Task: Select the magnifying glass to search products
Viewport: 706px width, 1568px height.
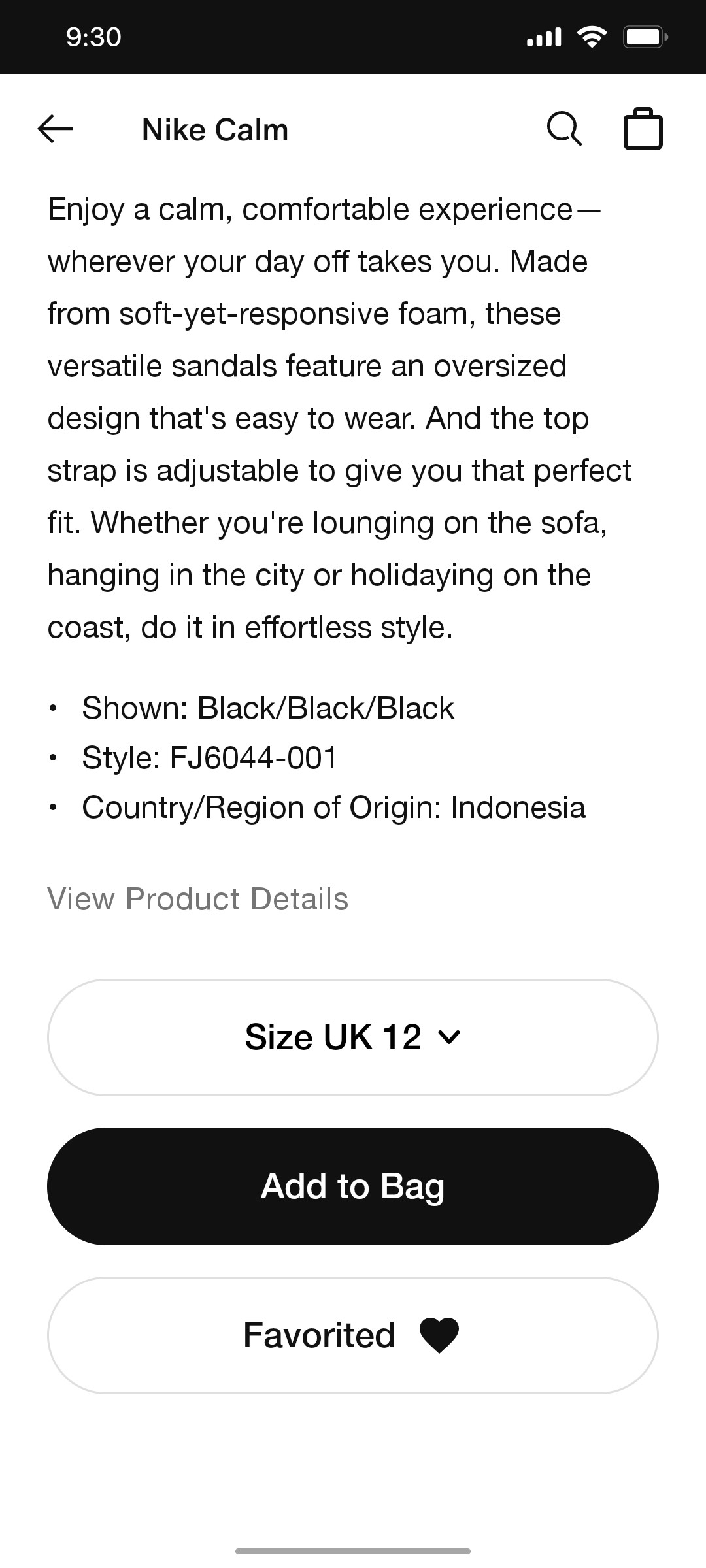Action: [x=565, y=128]
